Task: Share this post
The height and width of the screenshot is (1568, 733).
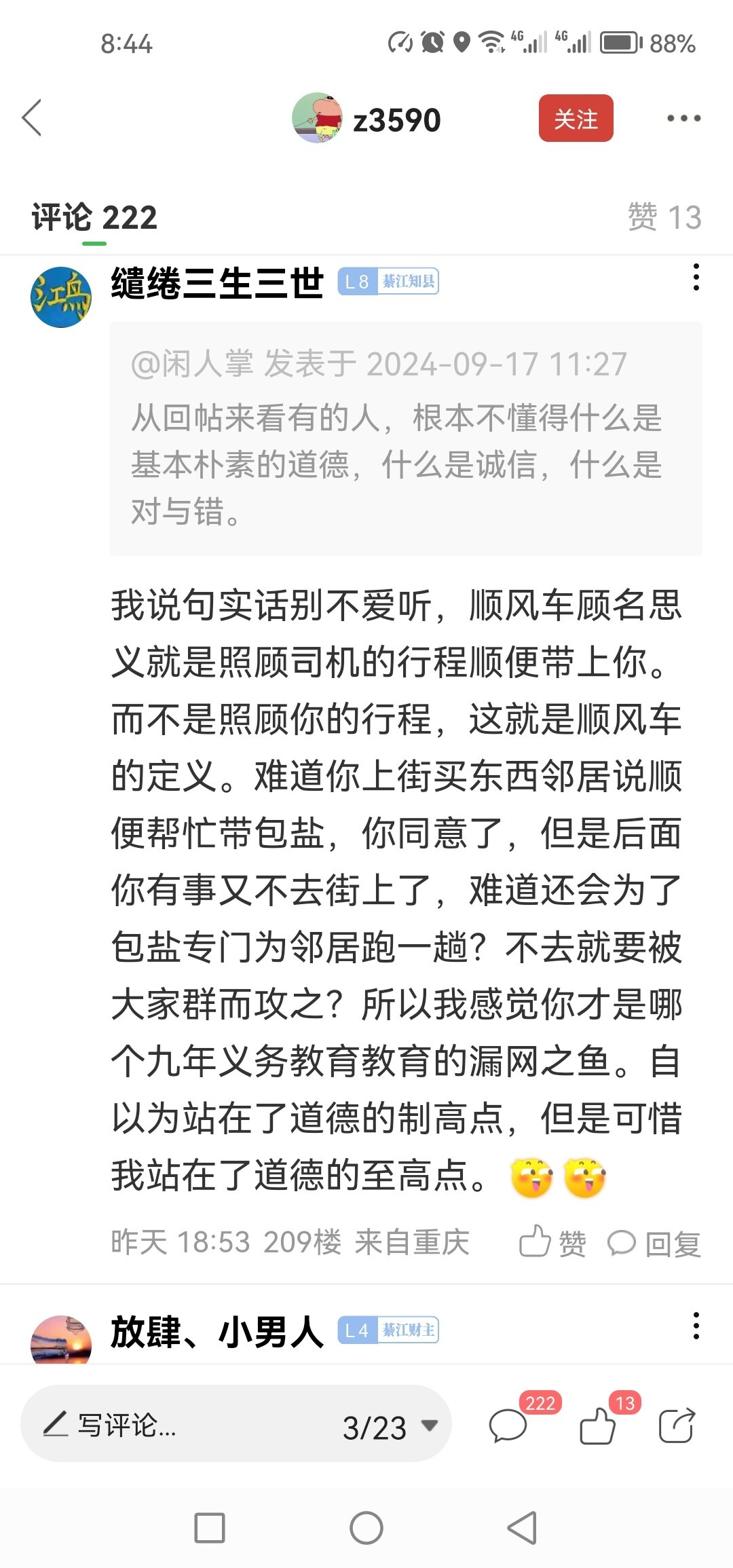Action: point(676,1425)
